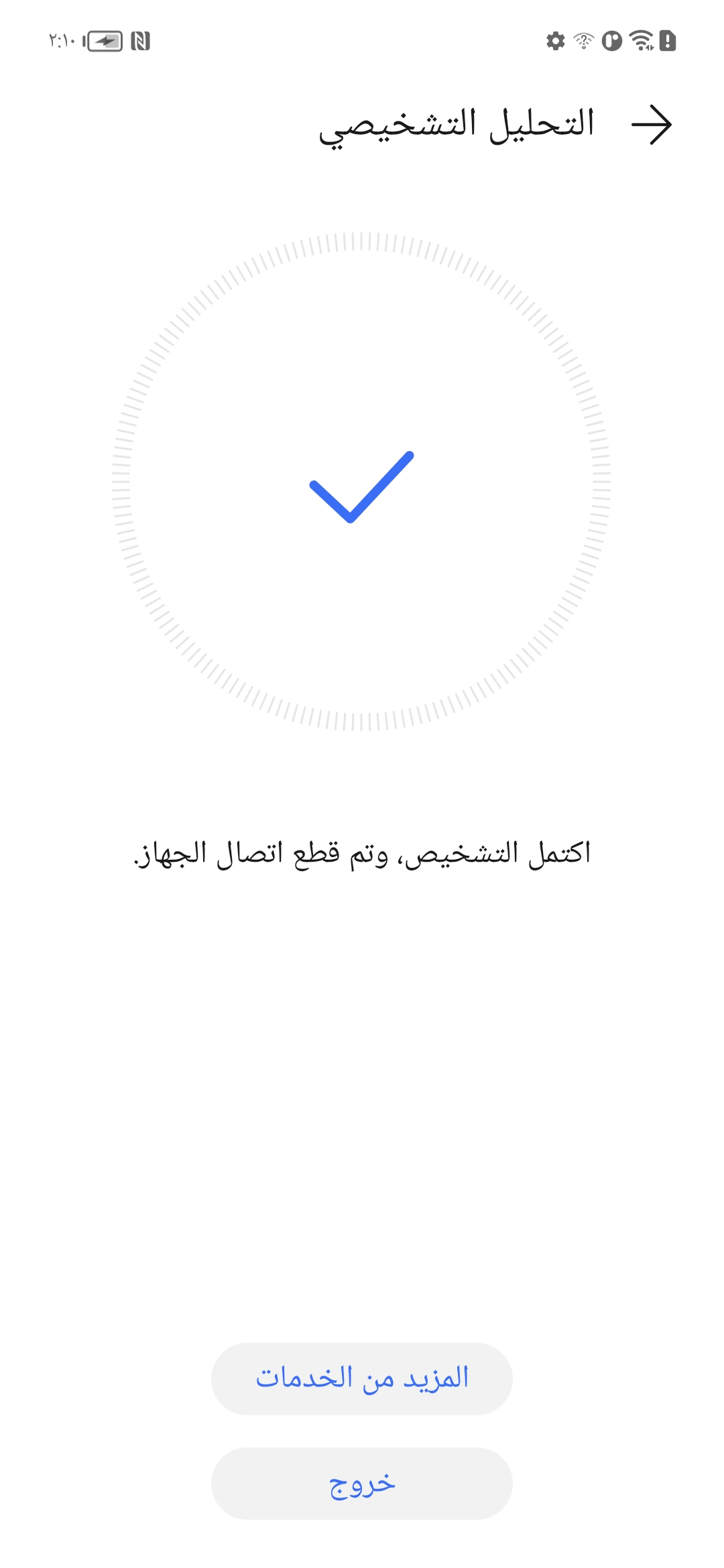Image resolution: width=724 pixels, height=1568 pixels.
Task: Go back using the header arrow
Action: pos(652,125)
